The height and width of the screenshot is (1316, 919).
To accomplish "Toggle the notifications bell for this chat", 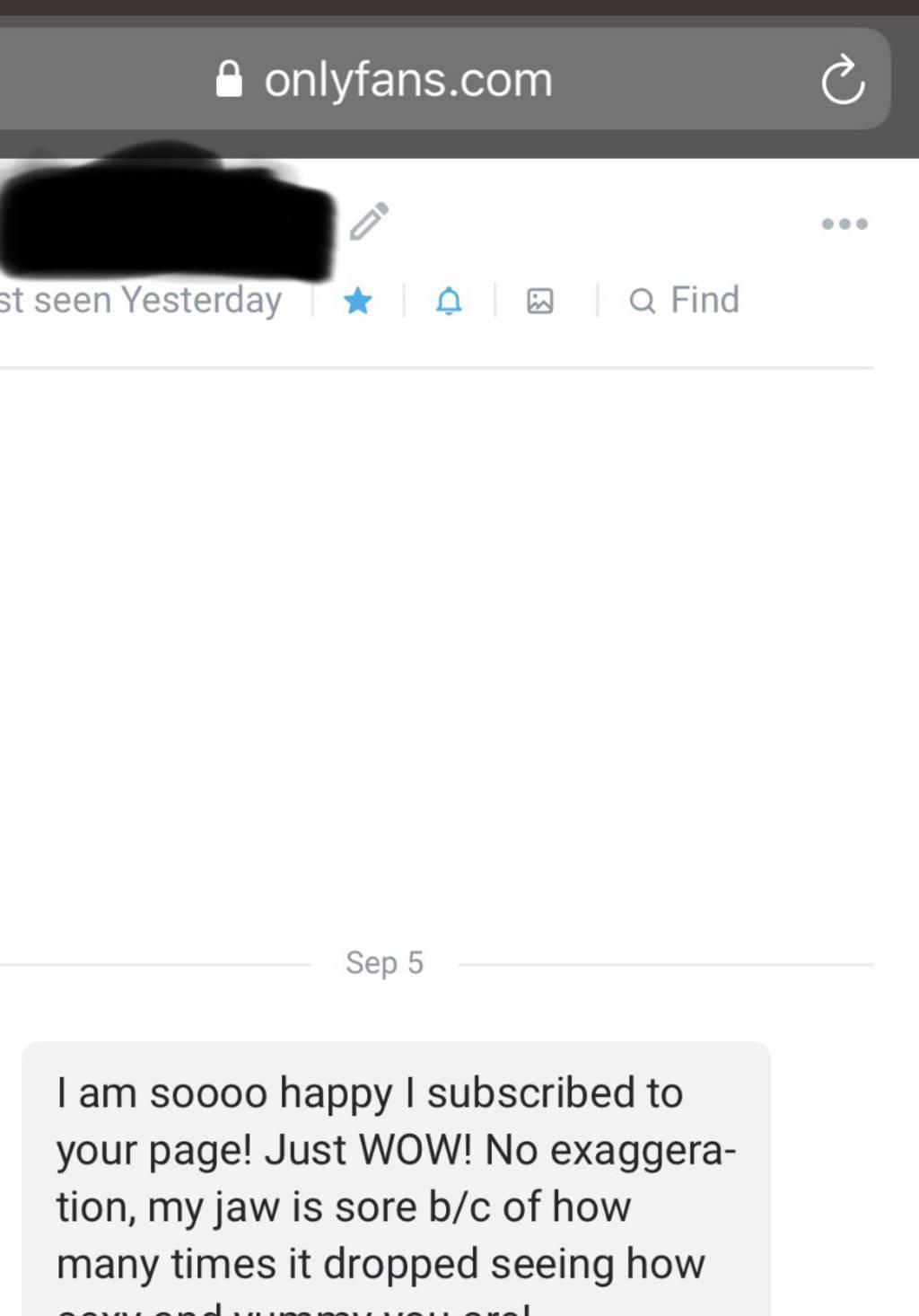I will coord(449,301).
